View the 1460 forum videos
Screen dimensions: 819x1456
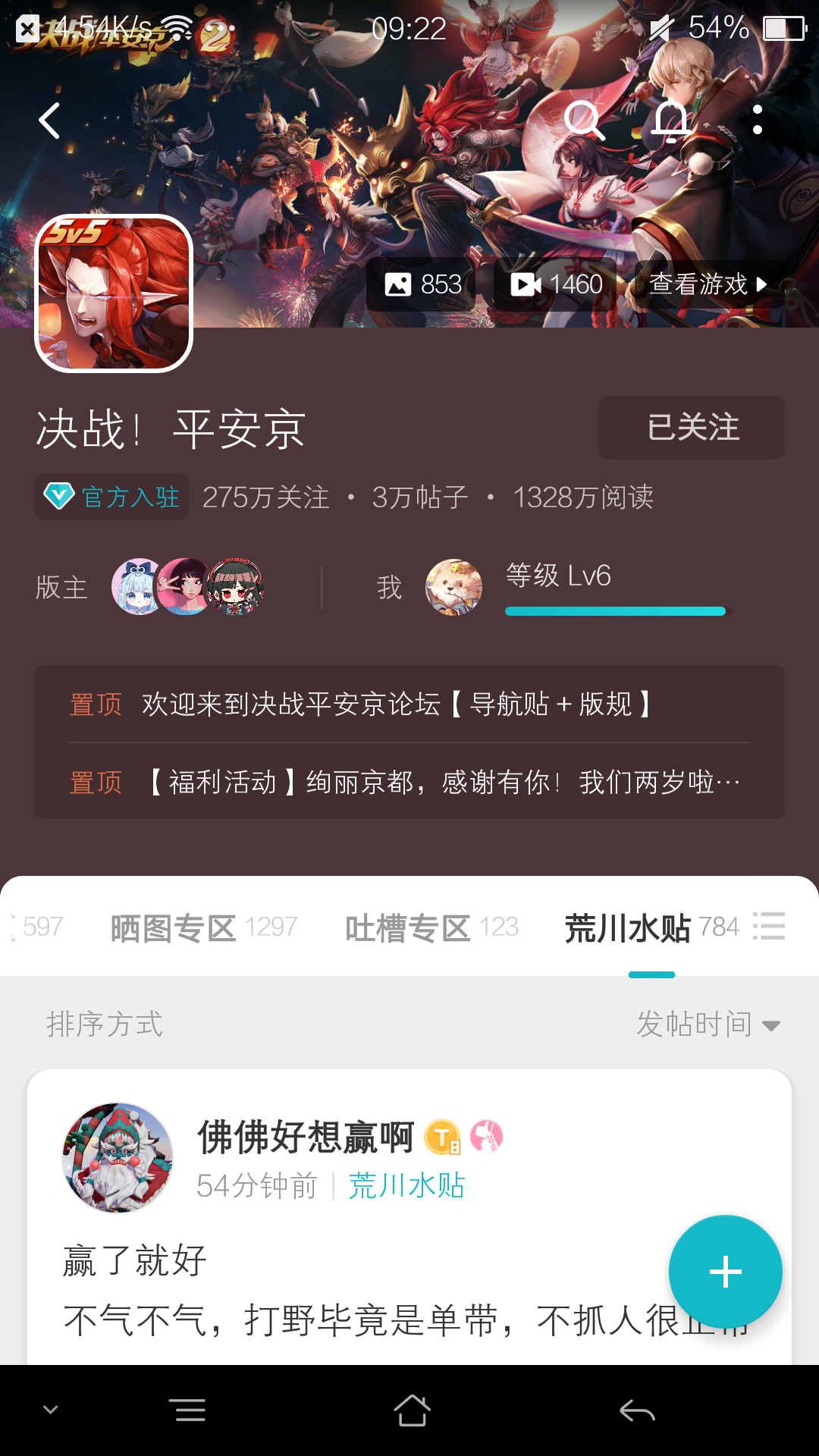(x=556, y=284)
